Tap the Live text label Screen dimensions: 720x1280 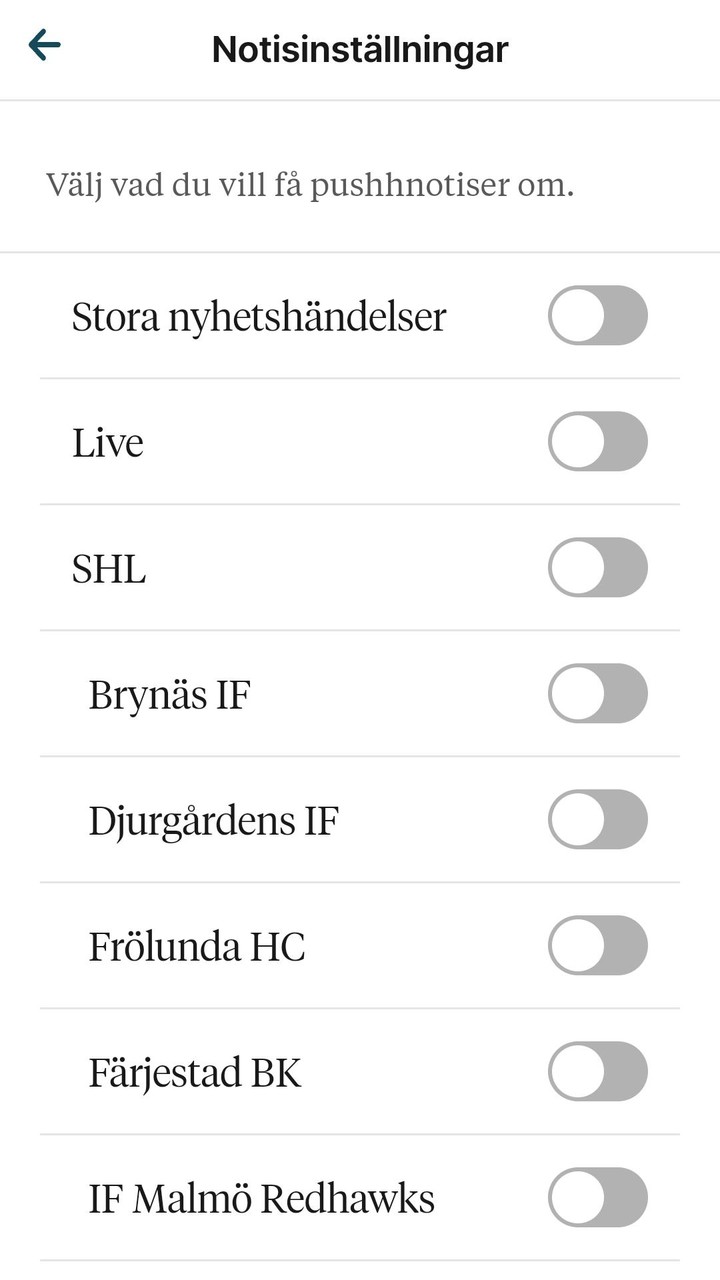pos(107,441)
